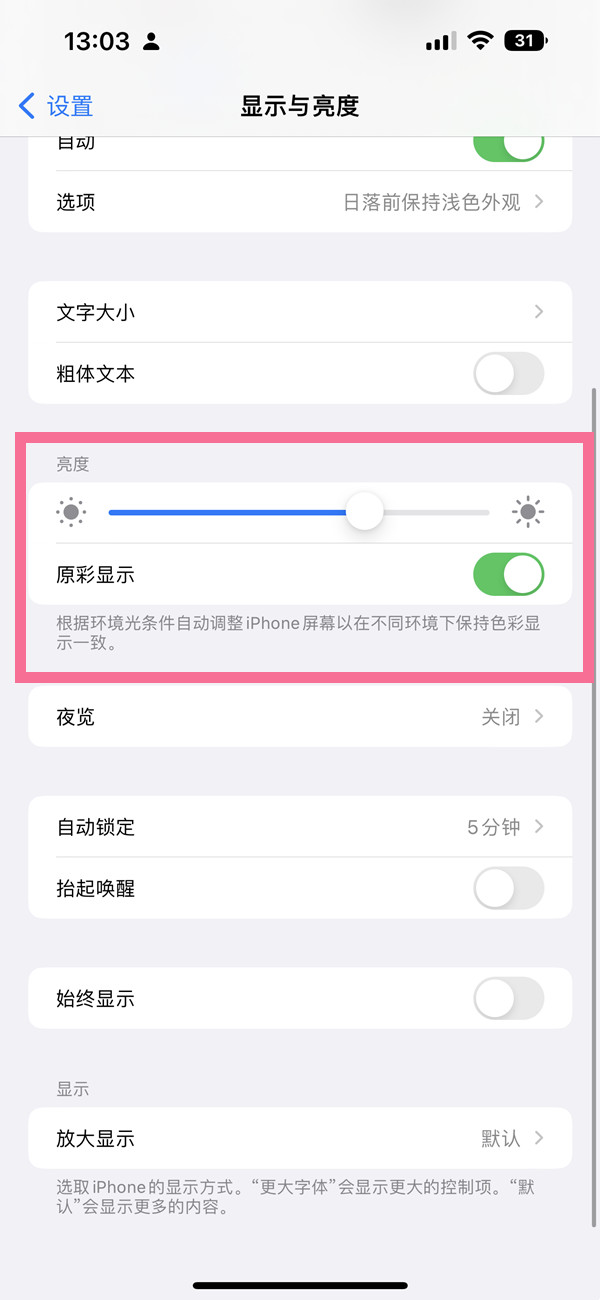Enable 粗体文本
Screen dimensions: 600x1300
(x=508, y=374)
